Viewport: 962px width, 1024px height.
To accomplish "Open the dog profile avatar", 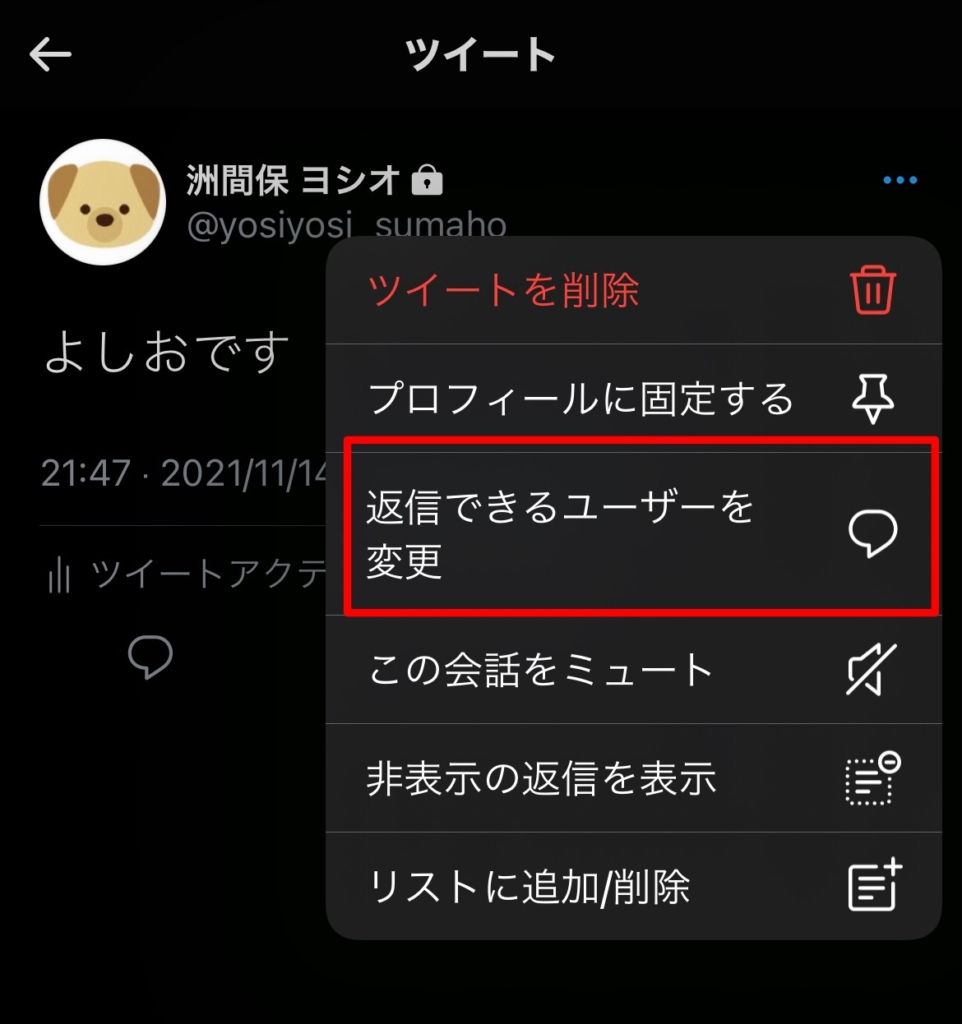I will tap(102, 203).
